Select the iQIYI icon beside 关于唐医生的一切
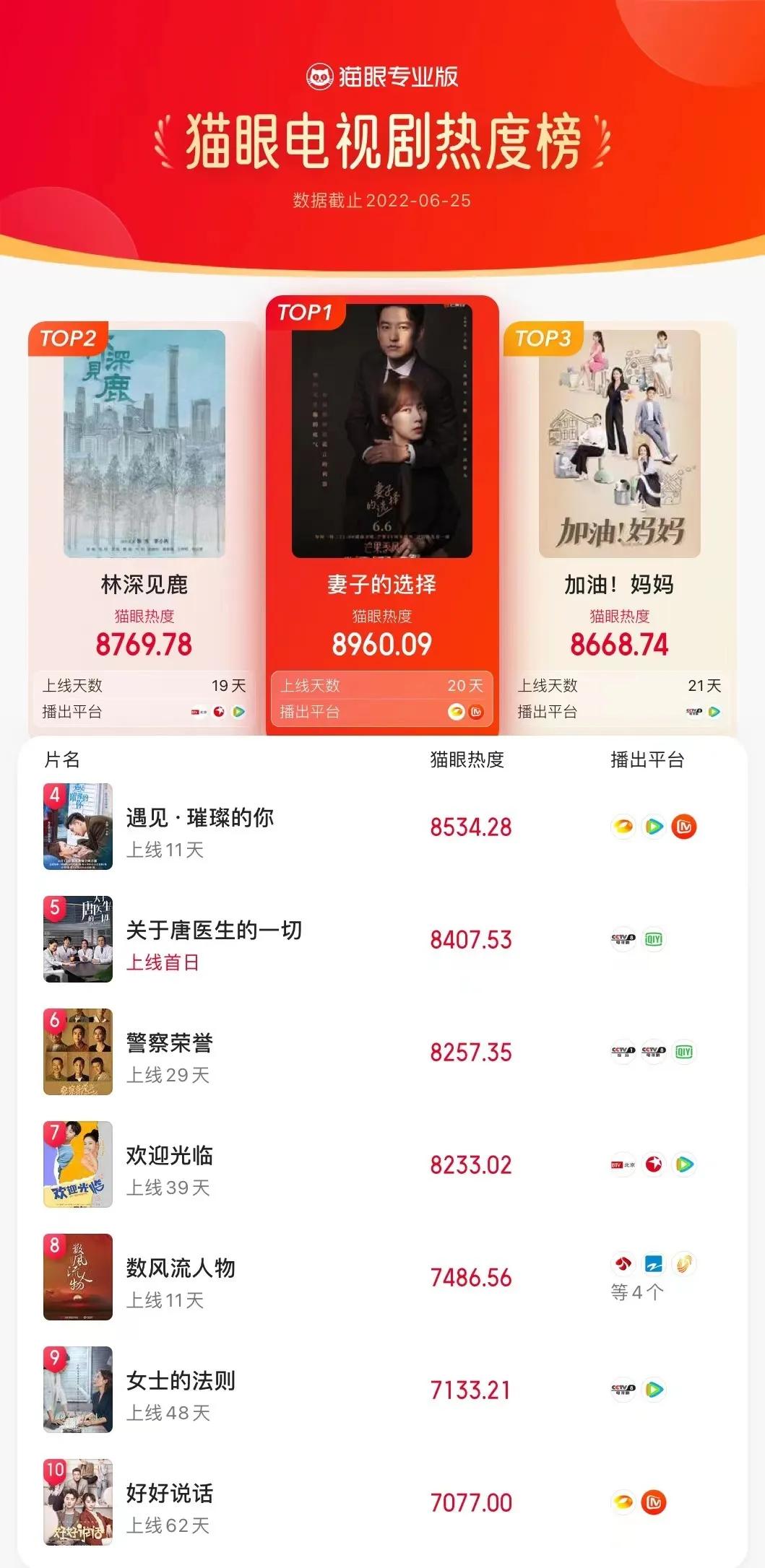The height and width of the screenshot is (1568, 765). point(654,939)
